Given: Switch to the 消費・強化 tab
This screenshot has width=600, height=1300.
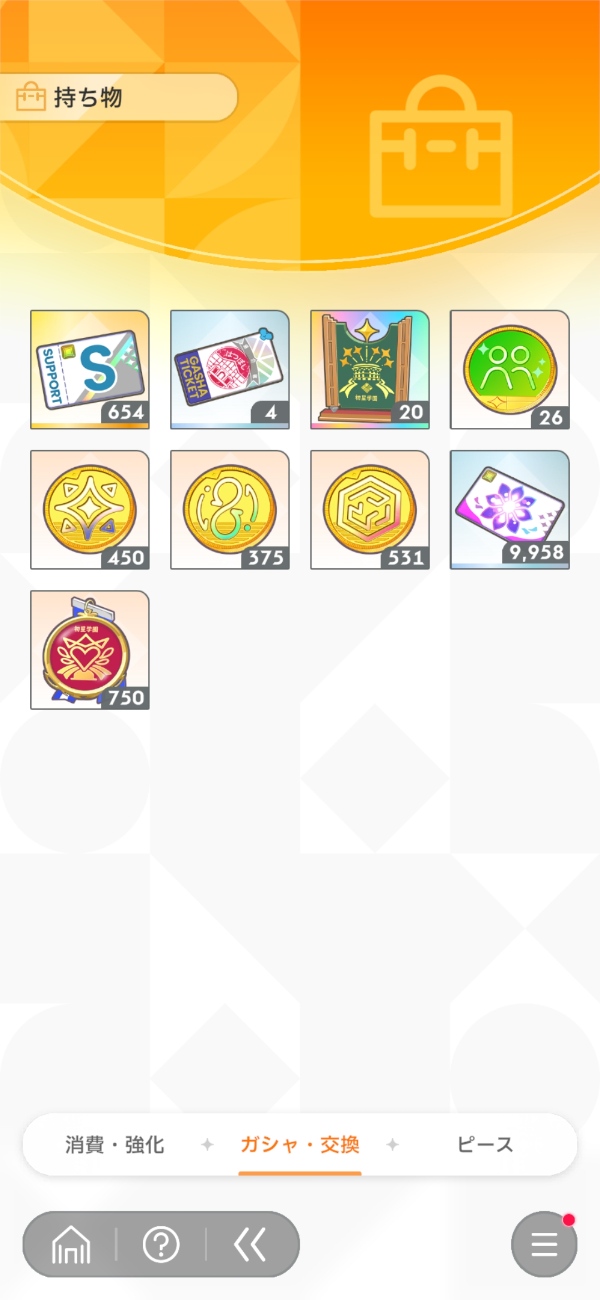Looking at the screenshot, I should 115,1145.
